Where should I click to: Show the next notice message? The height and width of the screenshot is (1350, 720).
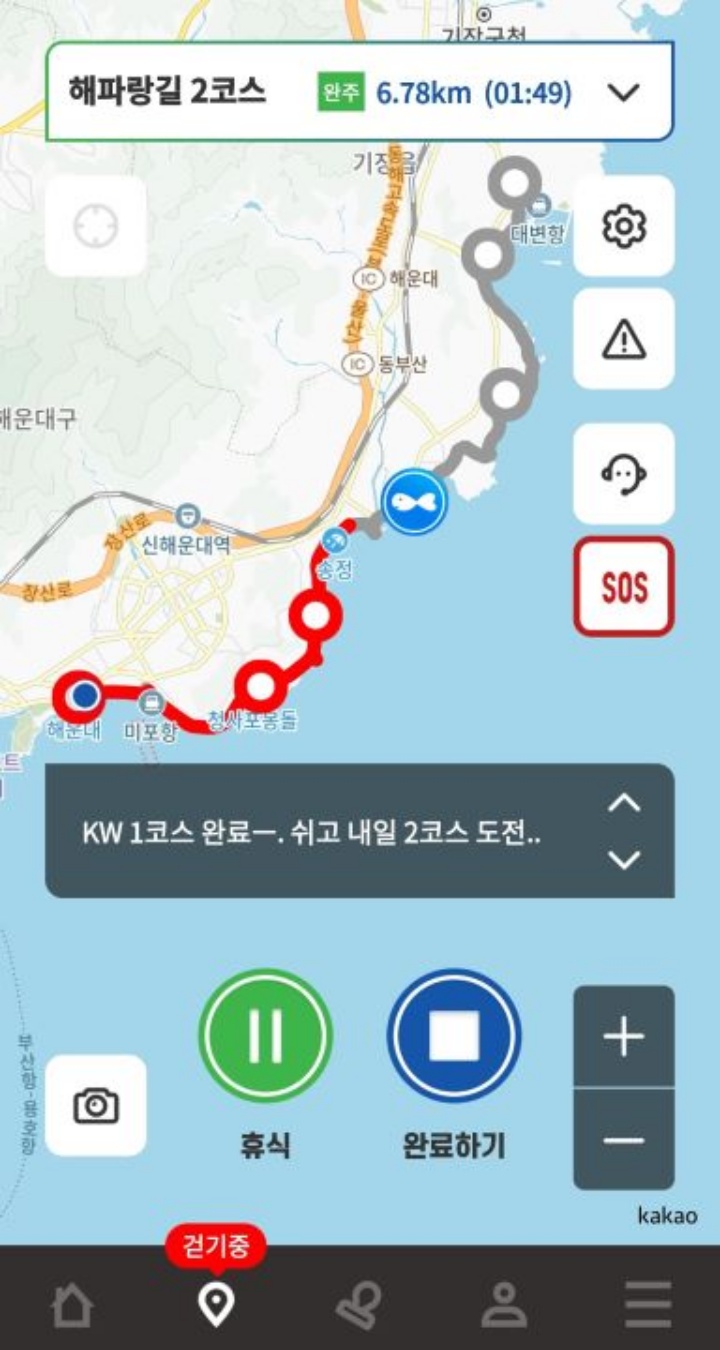(x=624, y=859)
